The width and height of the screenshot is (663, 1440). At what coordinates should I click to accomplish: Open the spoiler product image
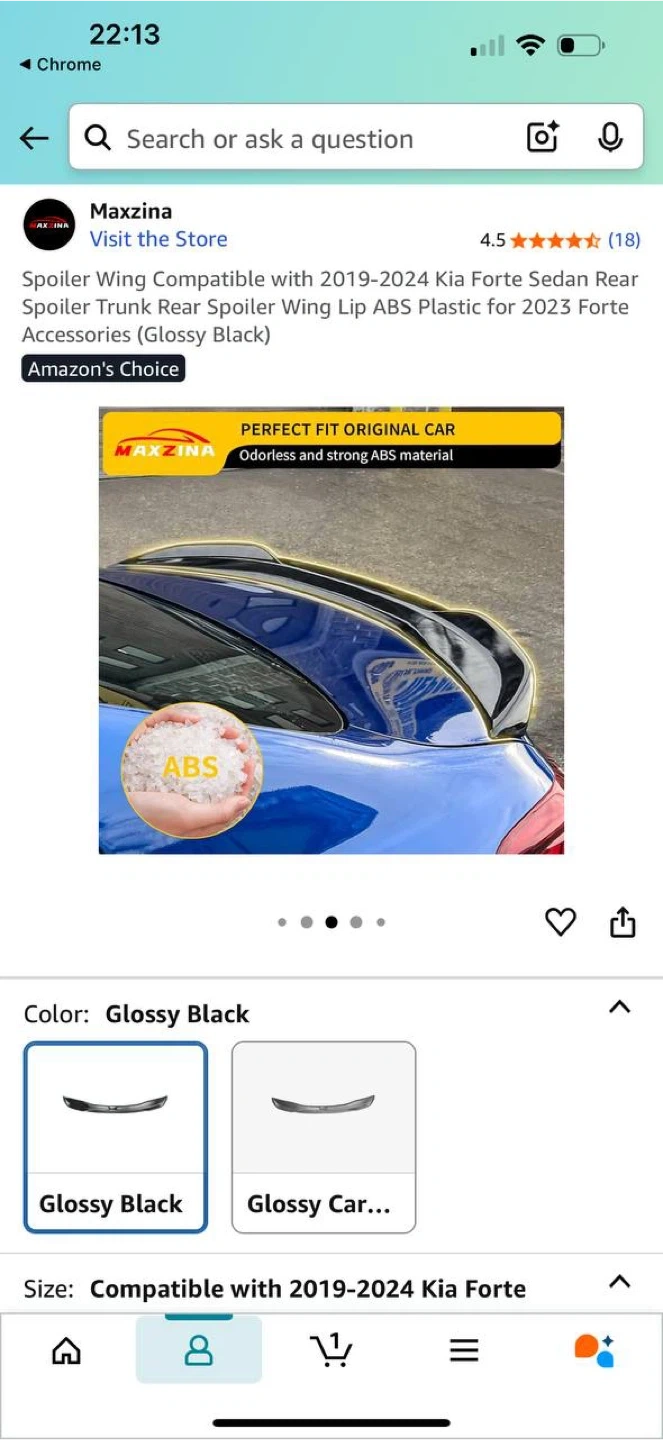point(331,630)
